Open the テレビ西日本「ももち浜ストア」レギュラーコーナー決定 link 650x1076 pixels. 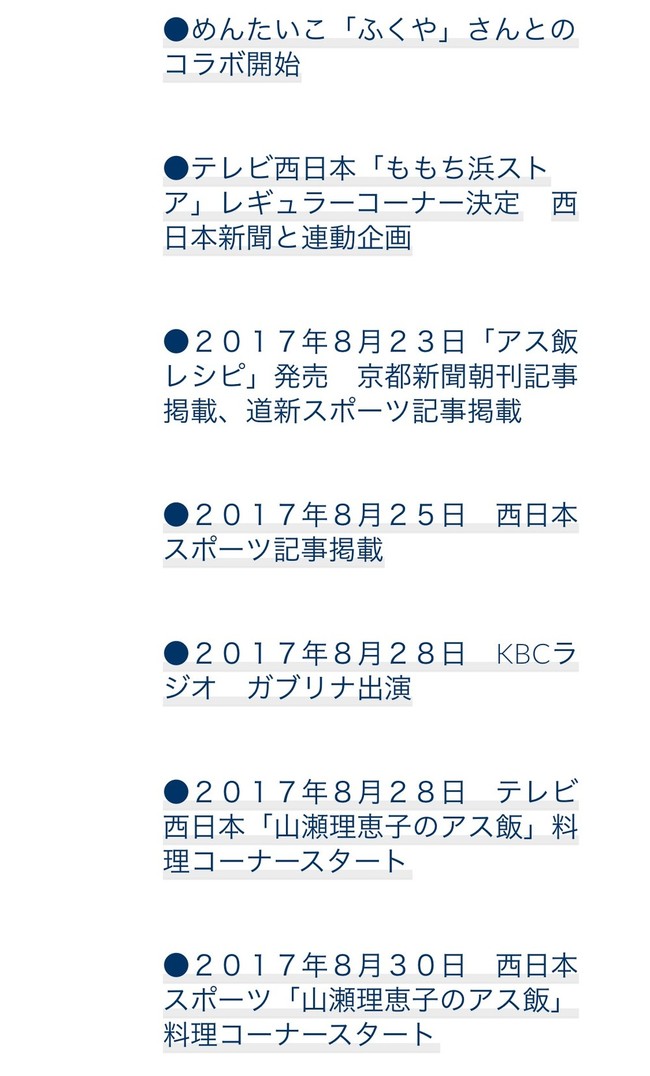[371, 204]
